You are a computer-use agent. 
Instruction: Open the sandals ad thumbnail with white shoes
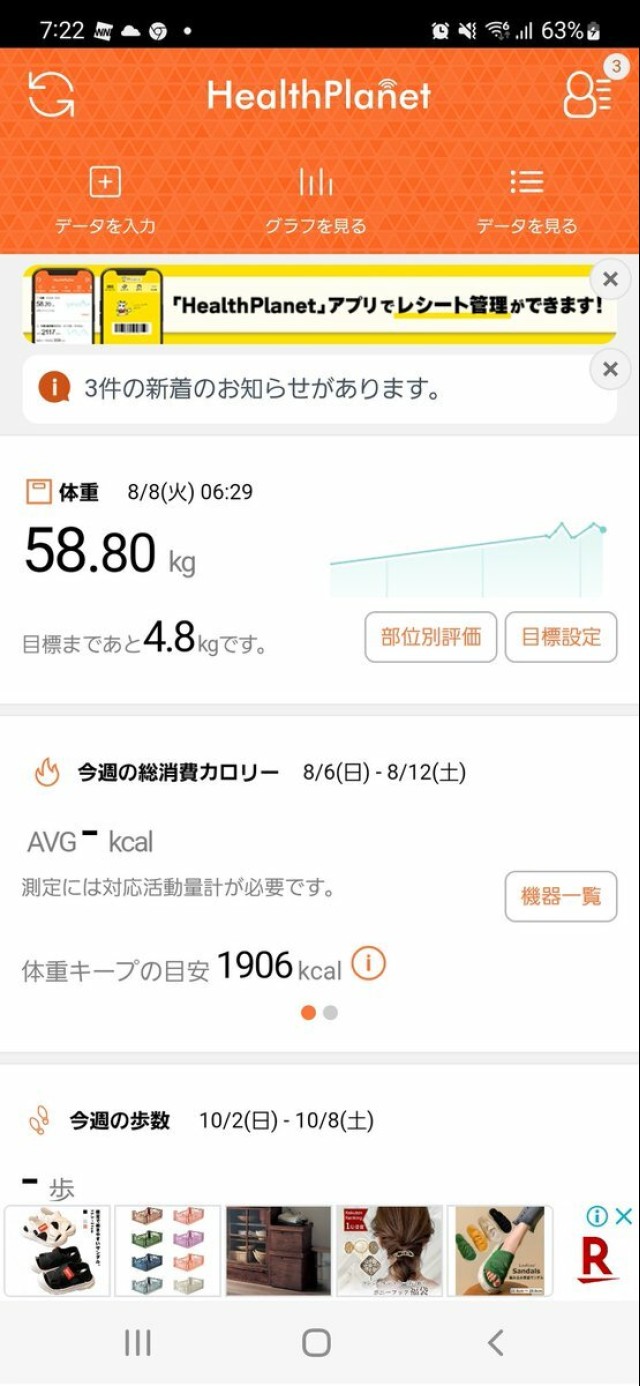coord(57,1251)
